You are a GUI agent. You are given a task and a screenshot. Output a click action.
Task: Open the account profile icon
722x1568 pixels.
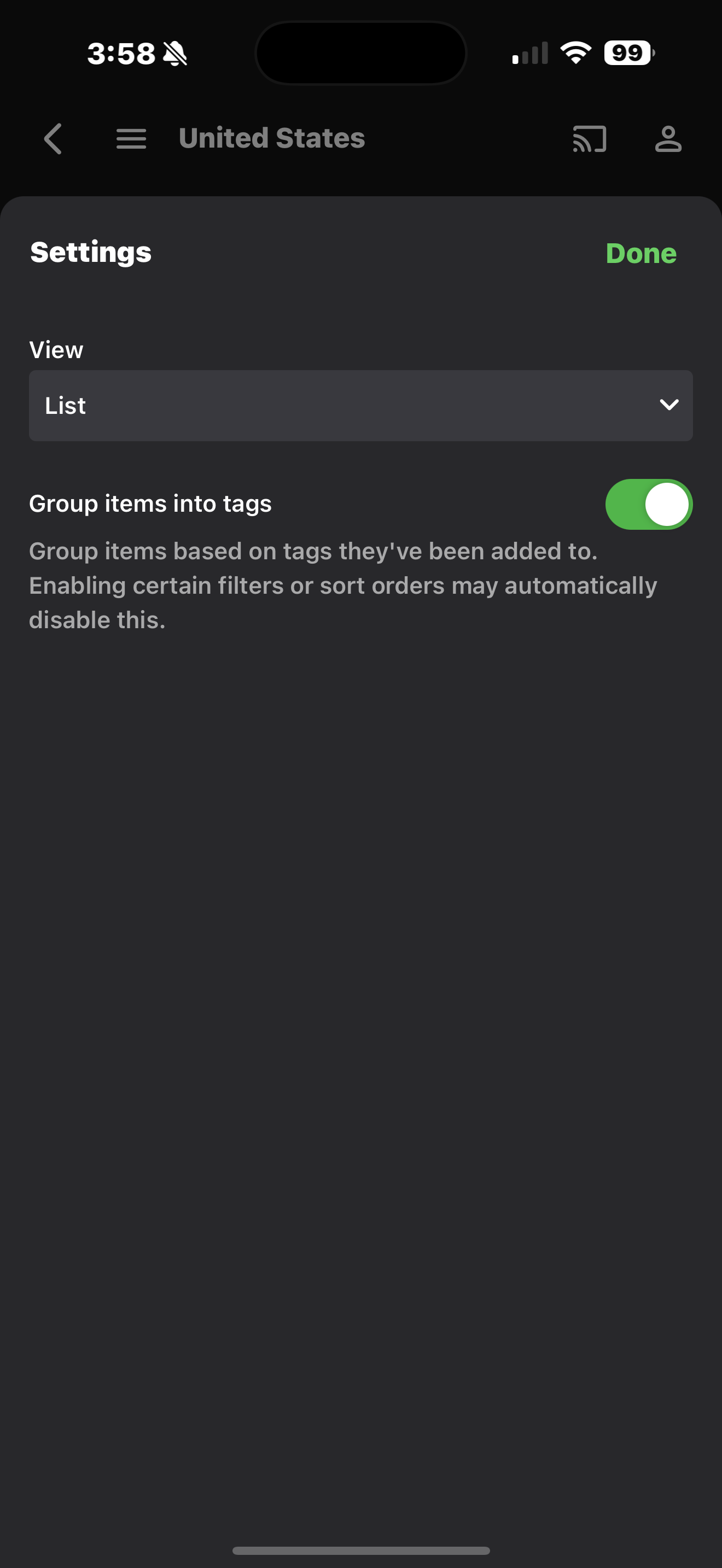click(x=668, y=139)
